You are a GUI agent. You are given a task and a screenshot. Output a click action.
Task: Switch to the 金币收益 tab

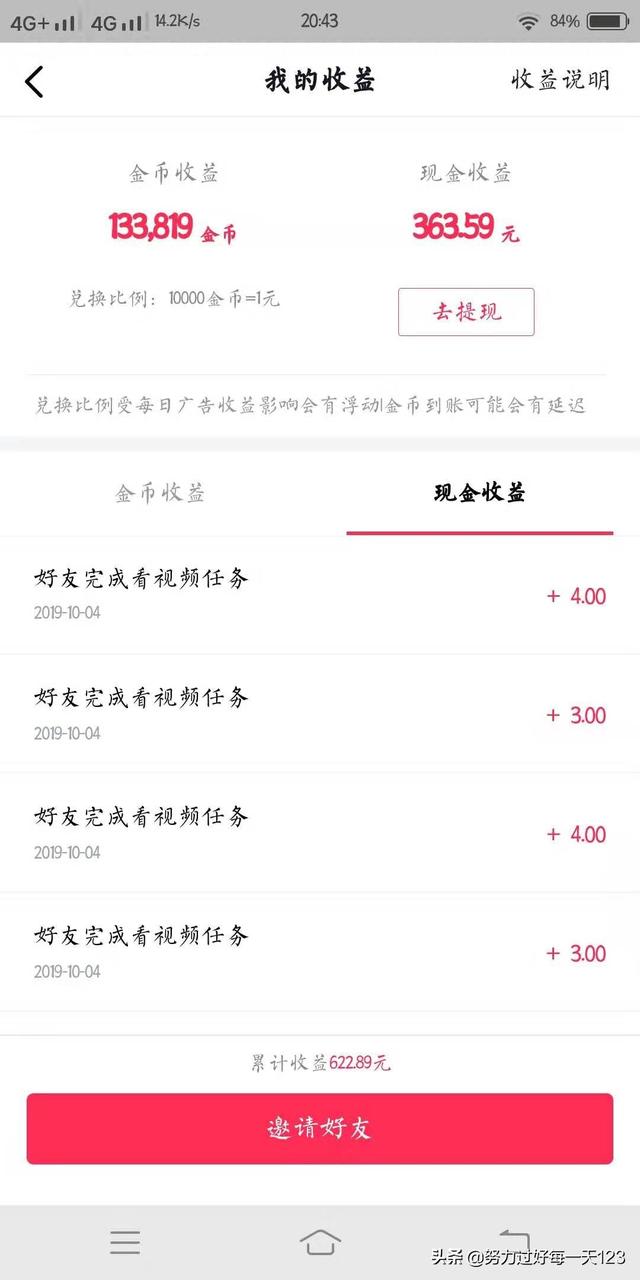coord(160,493)
